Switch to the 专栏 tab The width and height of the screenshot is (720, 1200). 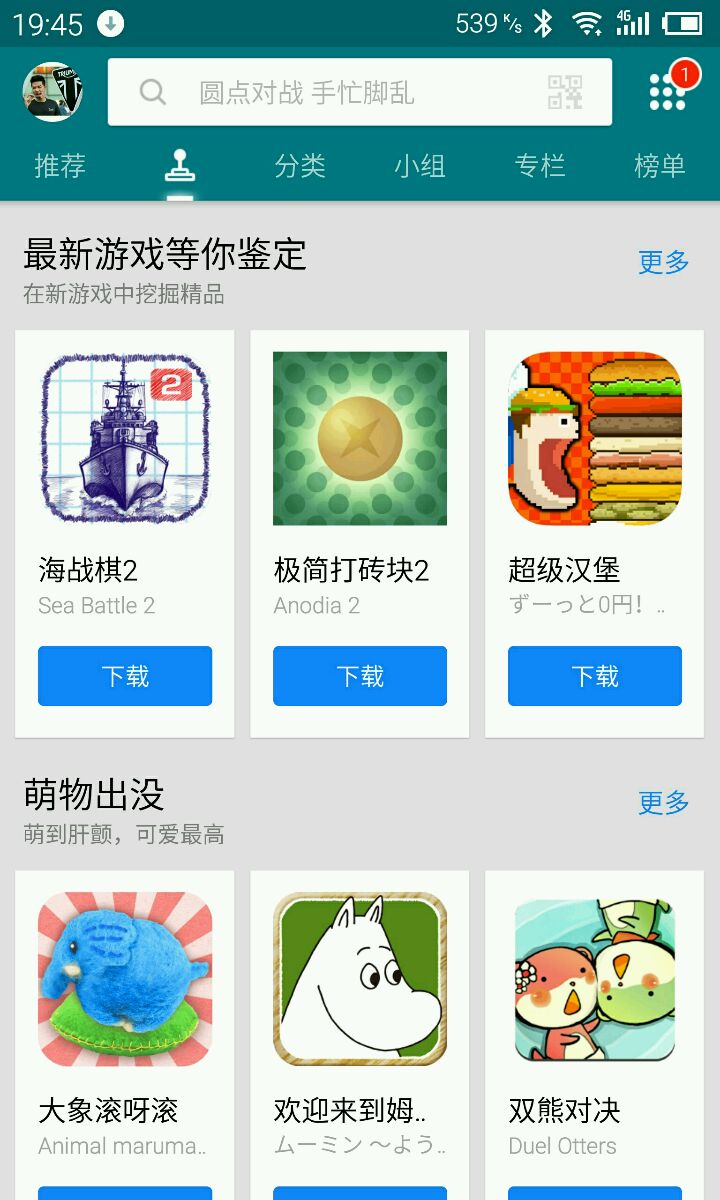coord(540,166)
